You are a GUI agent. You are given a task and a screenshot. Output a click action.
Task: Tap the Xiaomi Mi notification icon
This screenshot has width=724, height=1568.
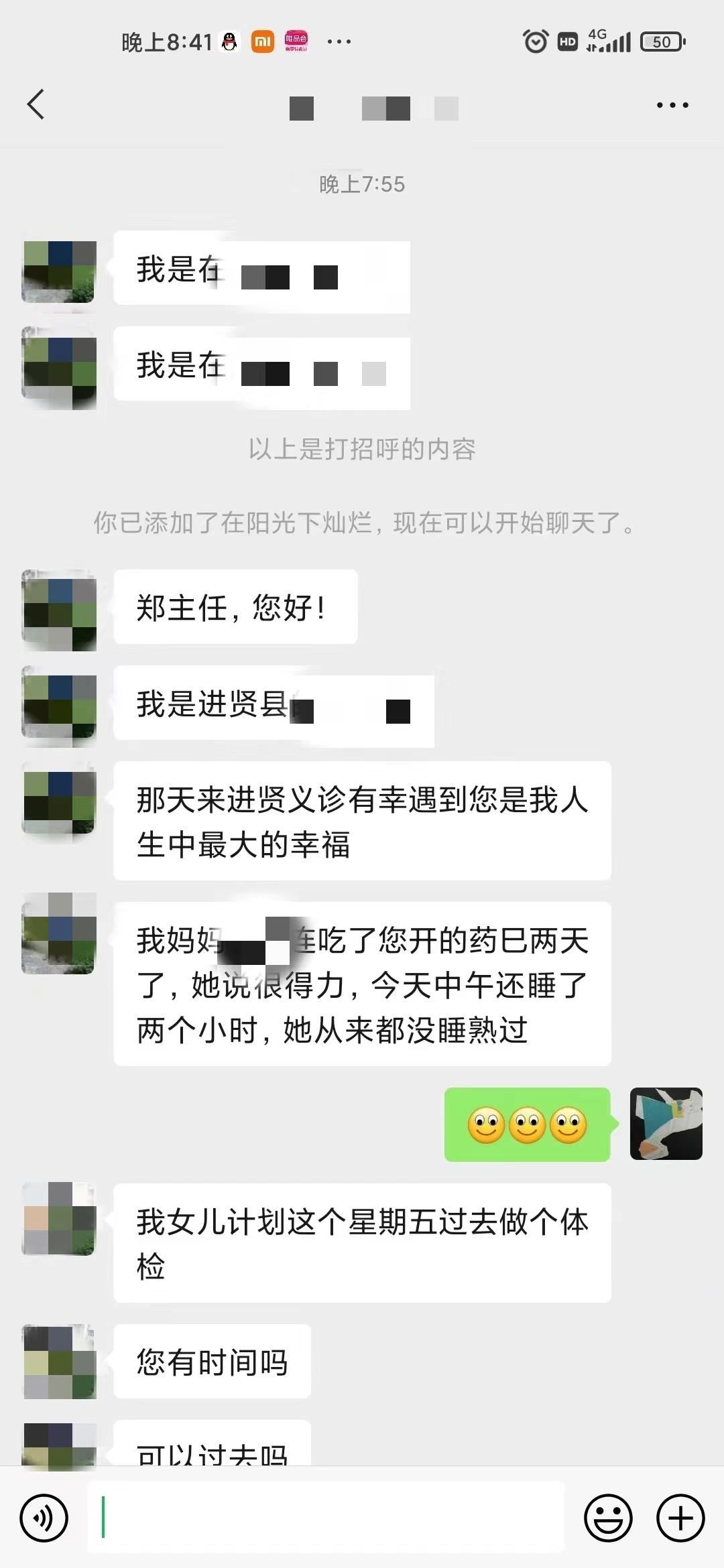(262, 42)
